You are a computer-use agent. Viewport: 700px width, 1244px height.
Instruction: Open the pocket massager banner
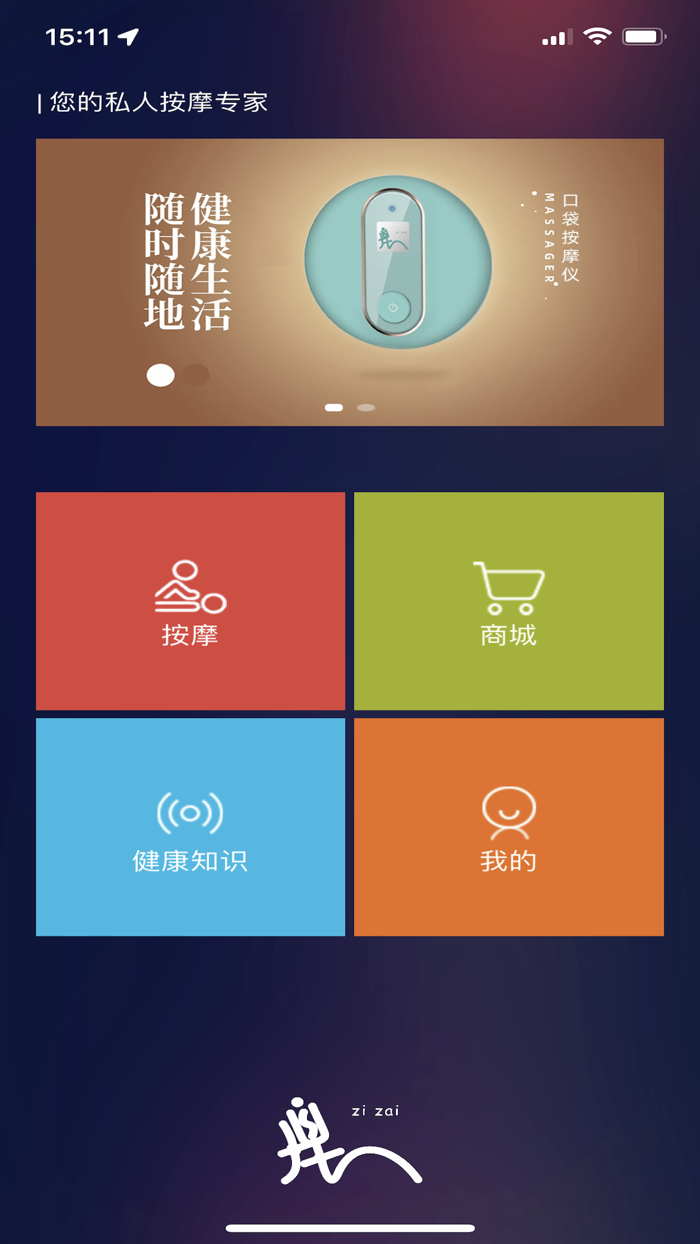point(350,282)
